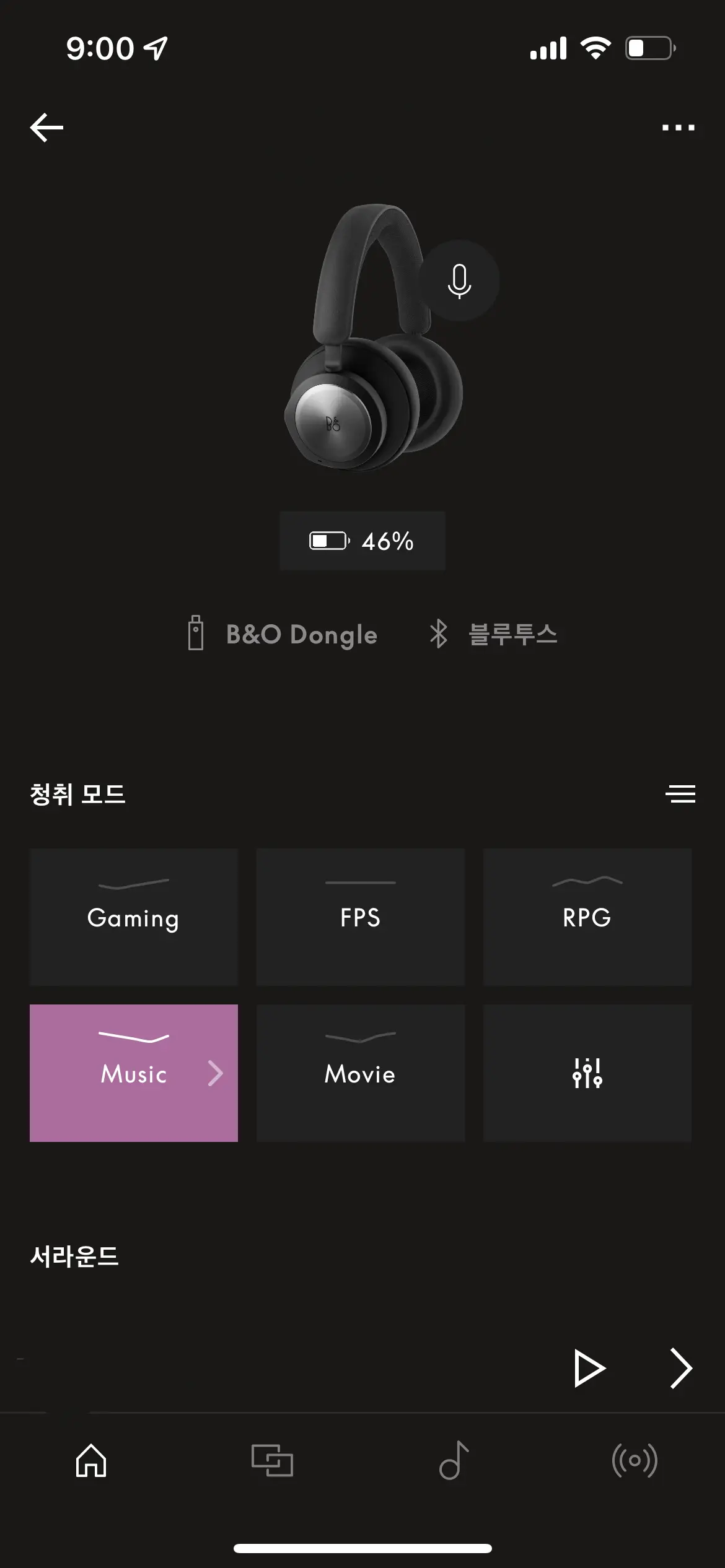Expand the Music mode details chevron
This screenshot has width=725, height=1568.
click(213, 1073)
